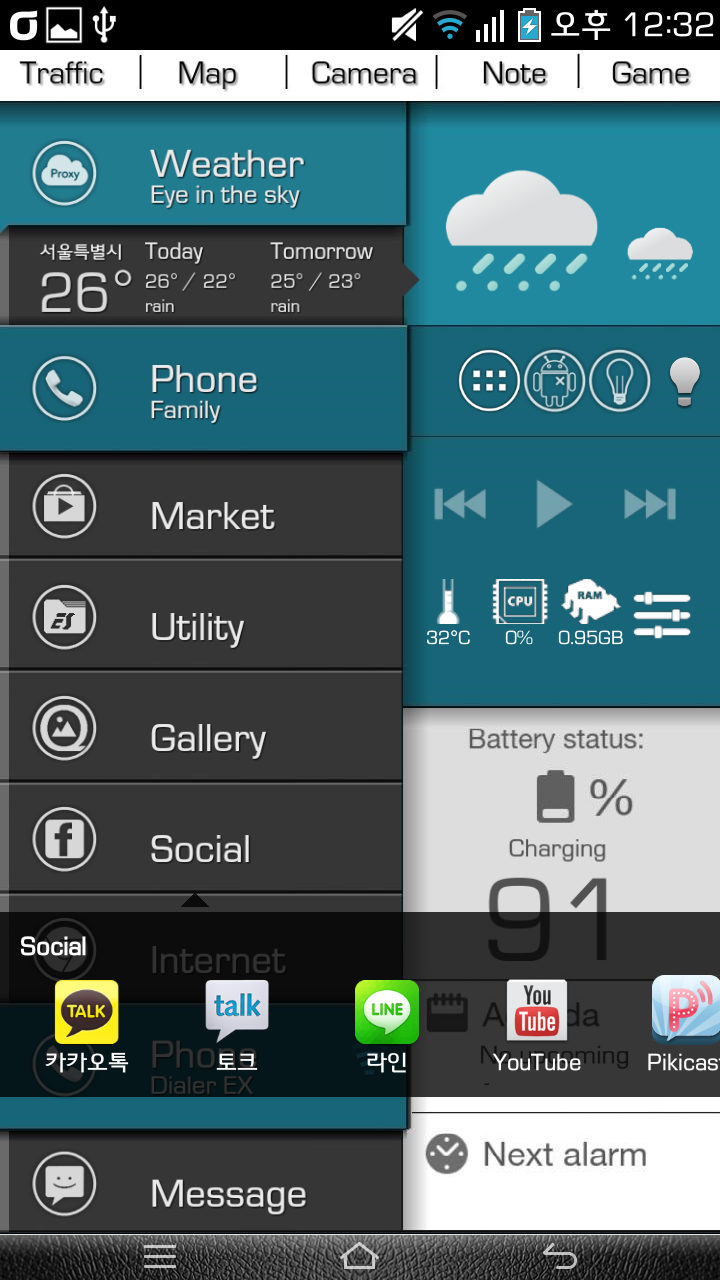Switch to the Camera tab
The height and width of the screenshot is (1280, 720).
(363, 74)
